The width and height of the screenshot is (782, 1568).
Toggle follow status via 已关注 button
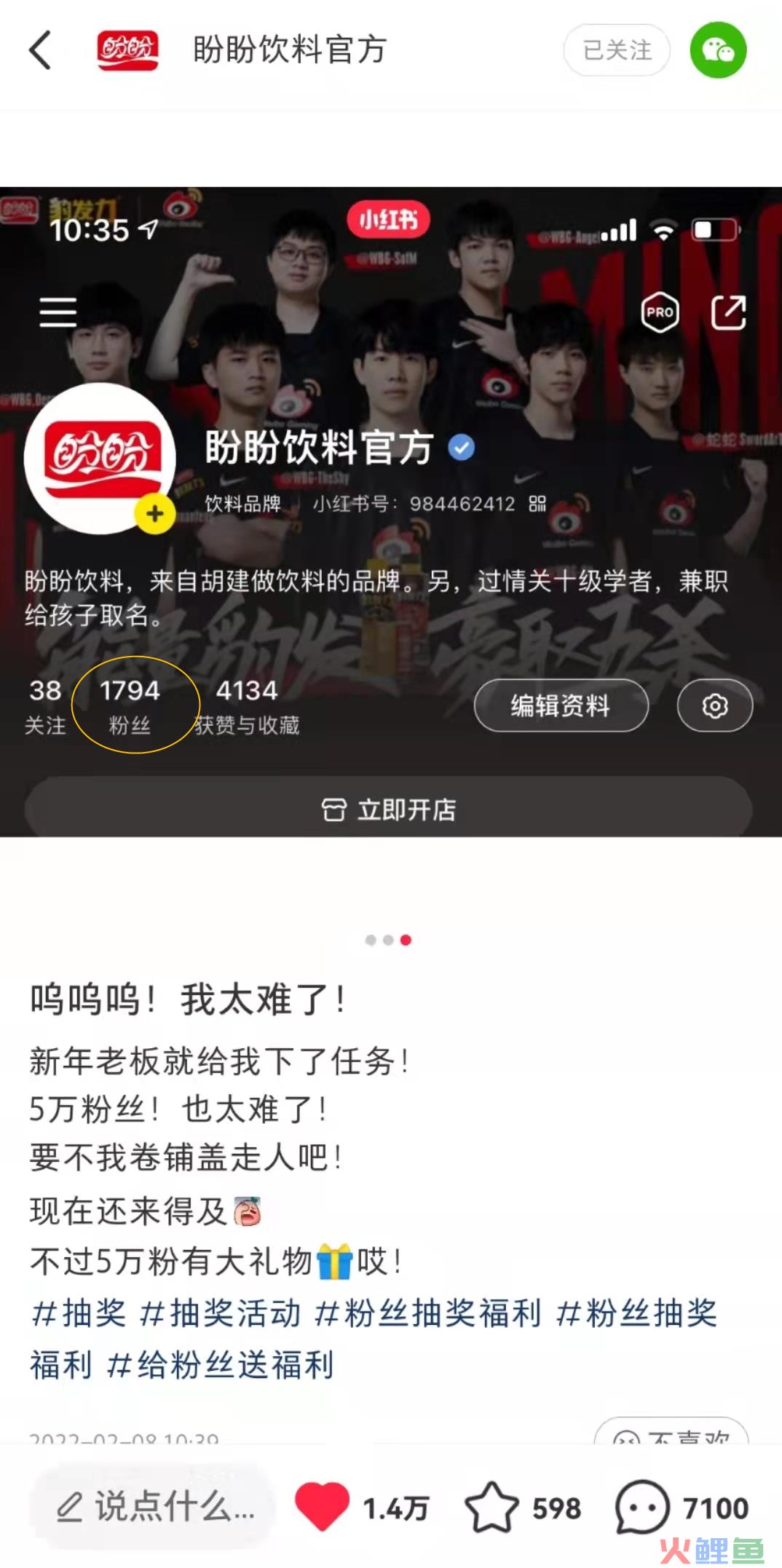616,51
